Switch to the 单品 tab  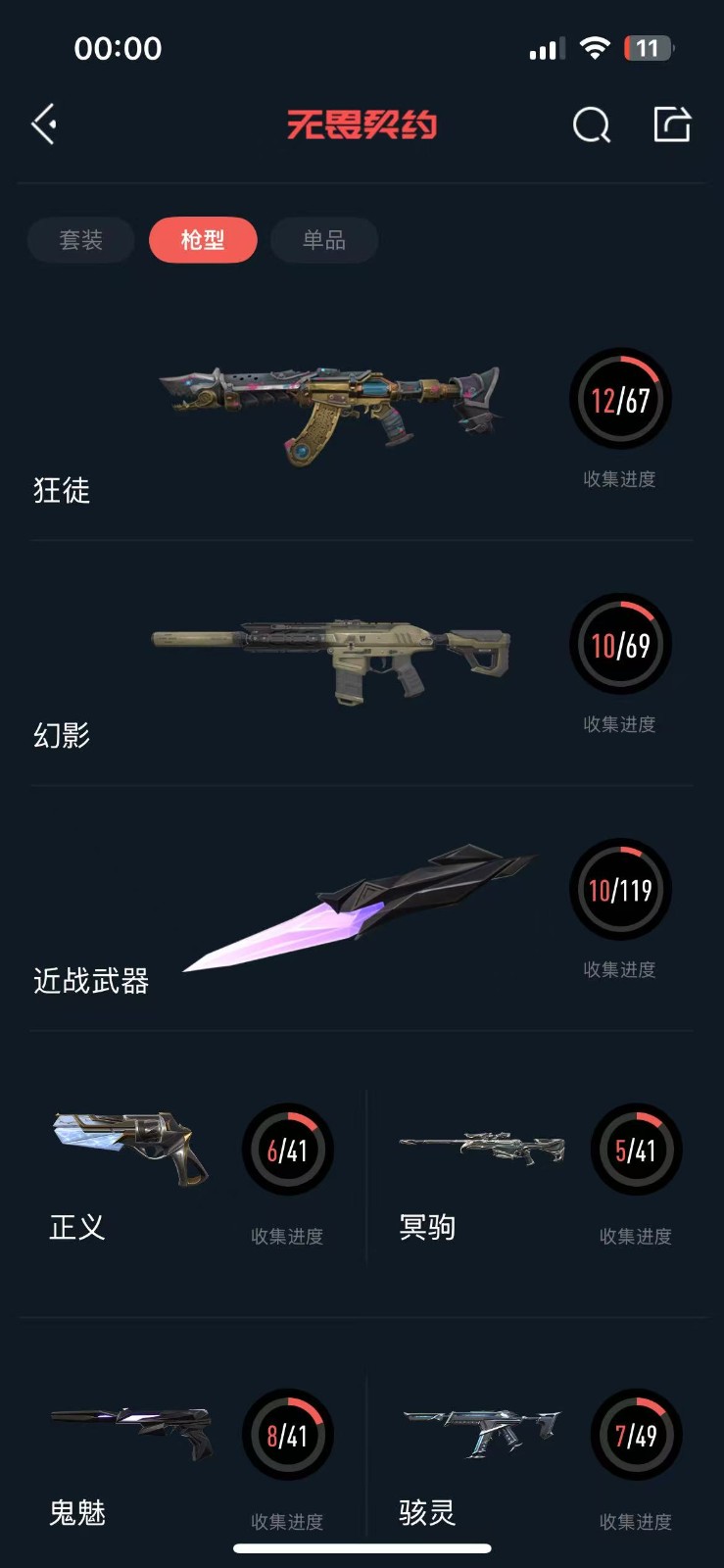click(324, 240)
